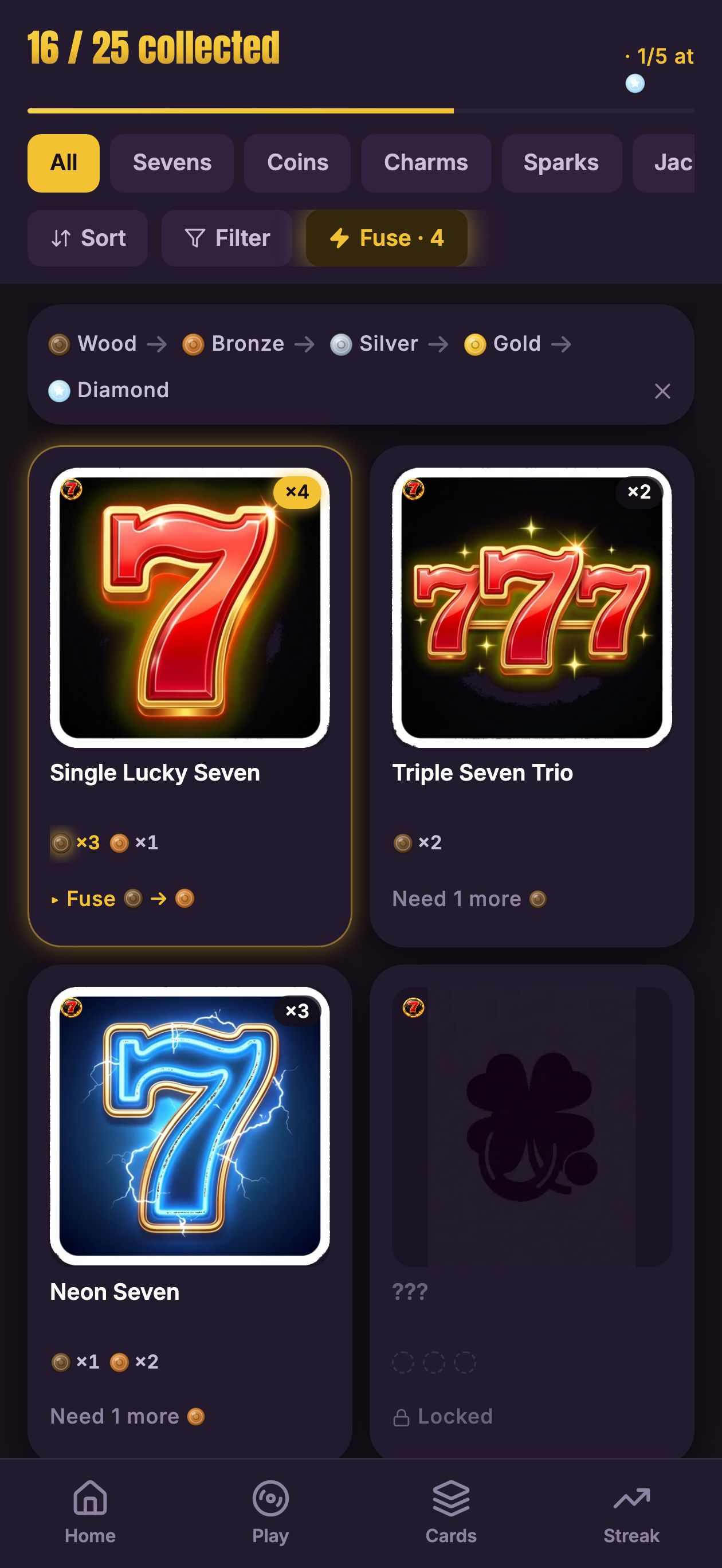Open the Triple Seven Trio card
This screenshot has width=722, height=1568.
pyautogui.click(x=531, y=696)
